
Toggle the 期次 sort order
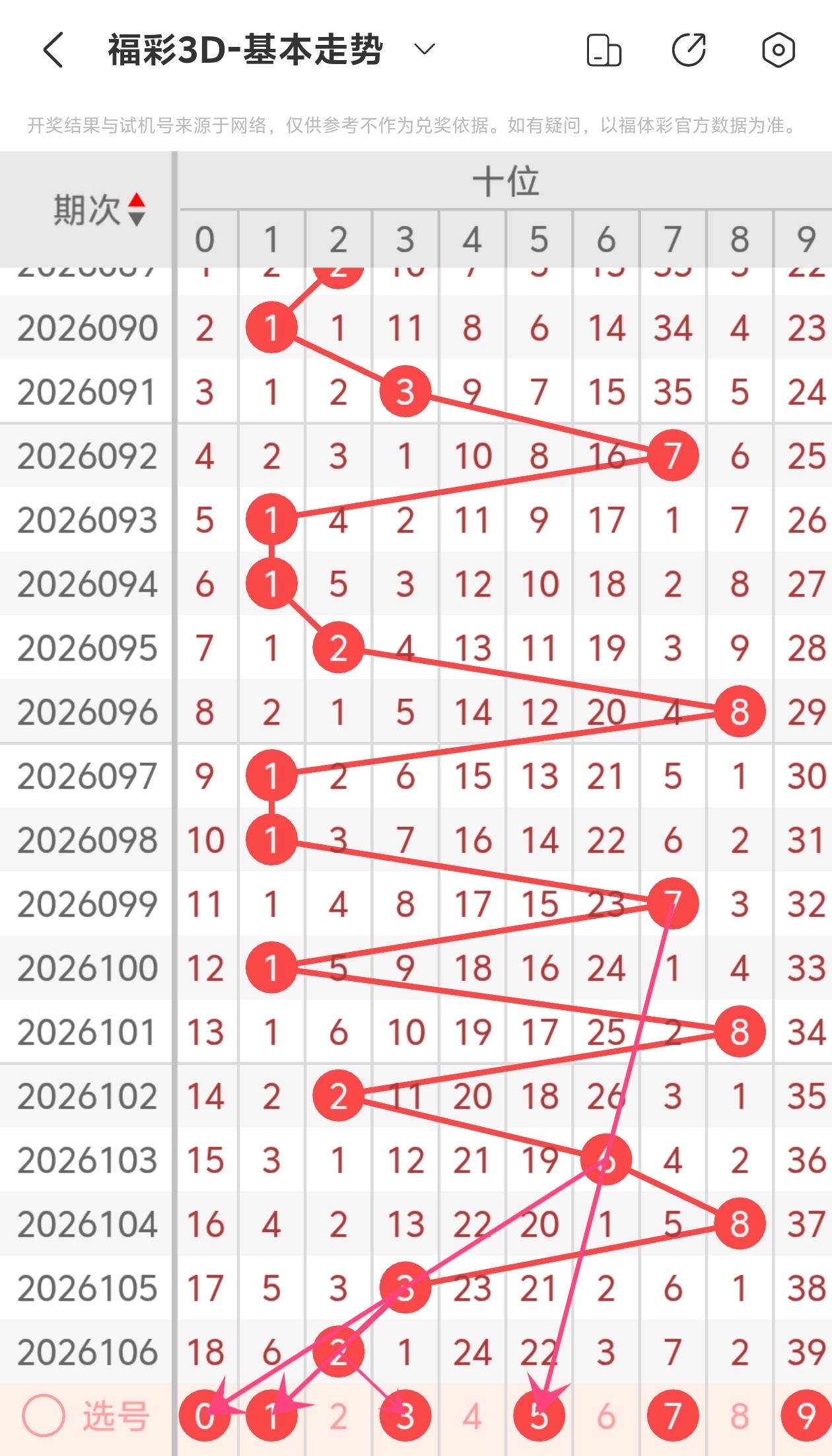pos(136,209)
